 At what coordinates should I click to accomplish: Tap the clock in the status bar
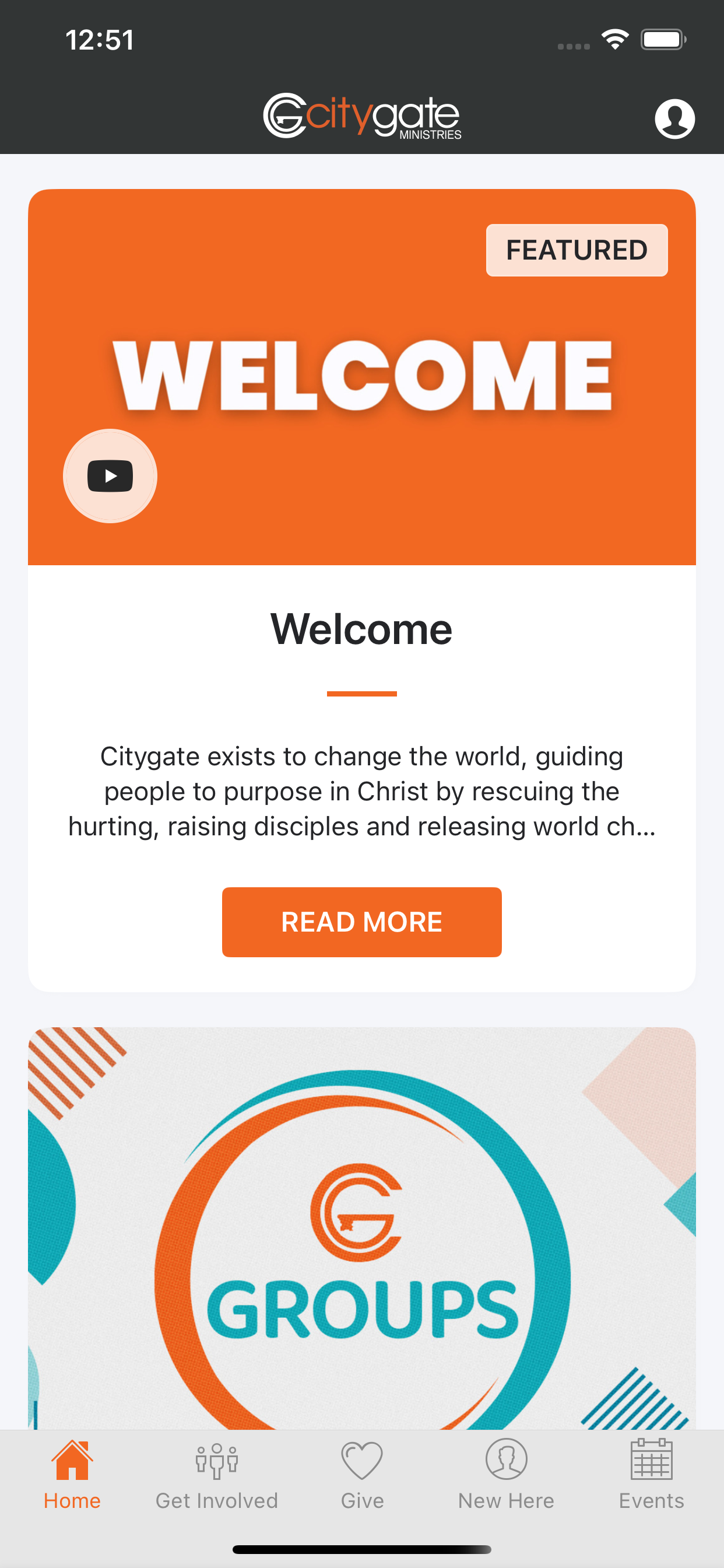[x=100, y=40]
